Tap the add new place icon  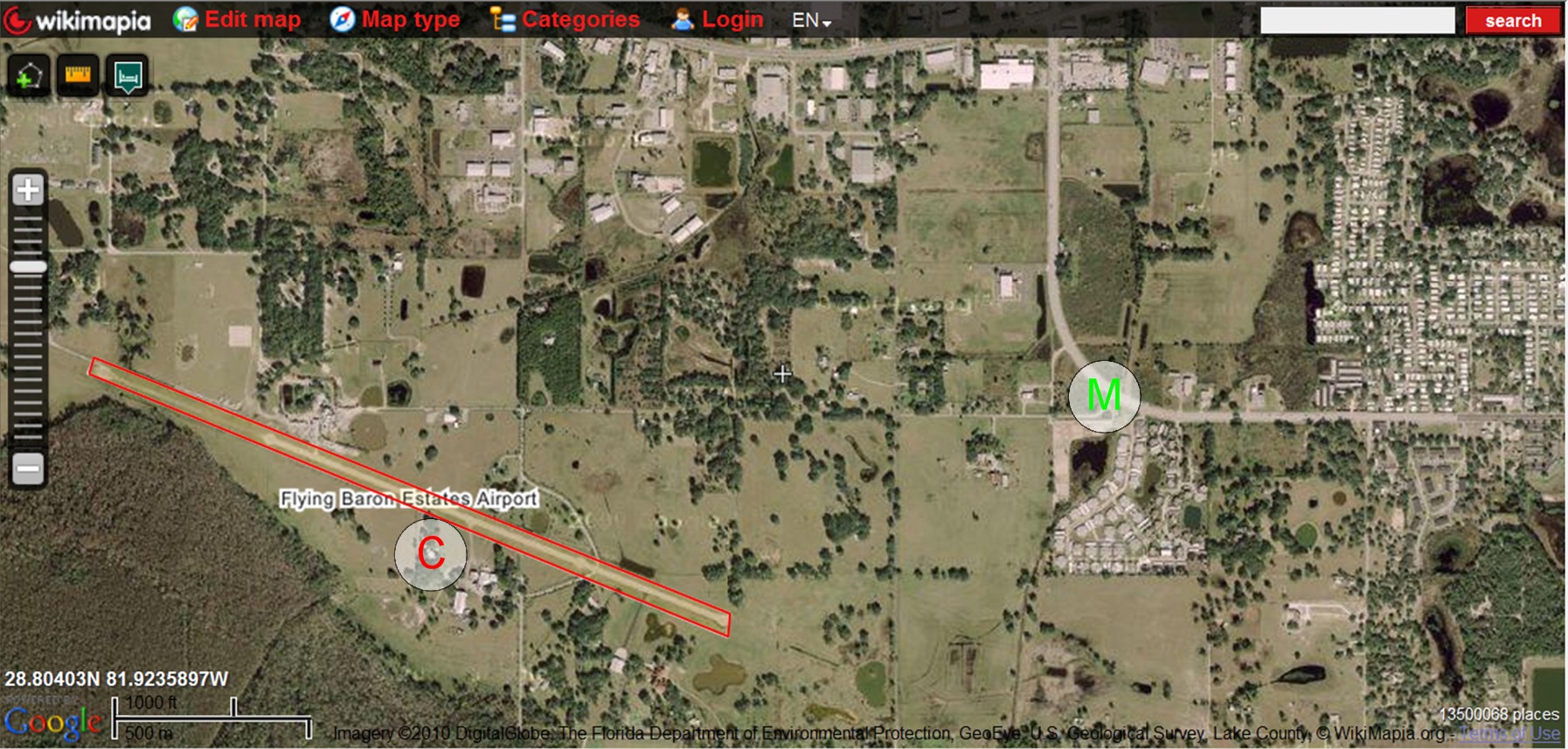28,77
